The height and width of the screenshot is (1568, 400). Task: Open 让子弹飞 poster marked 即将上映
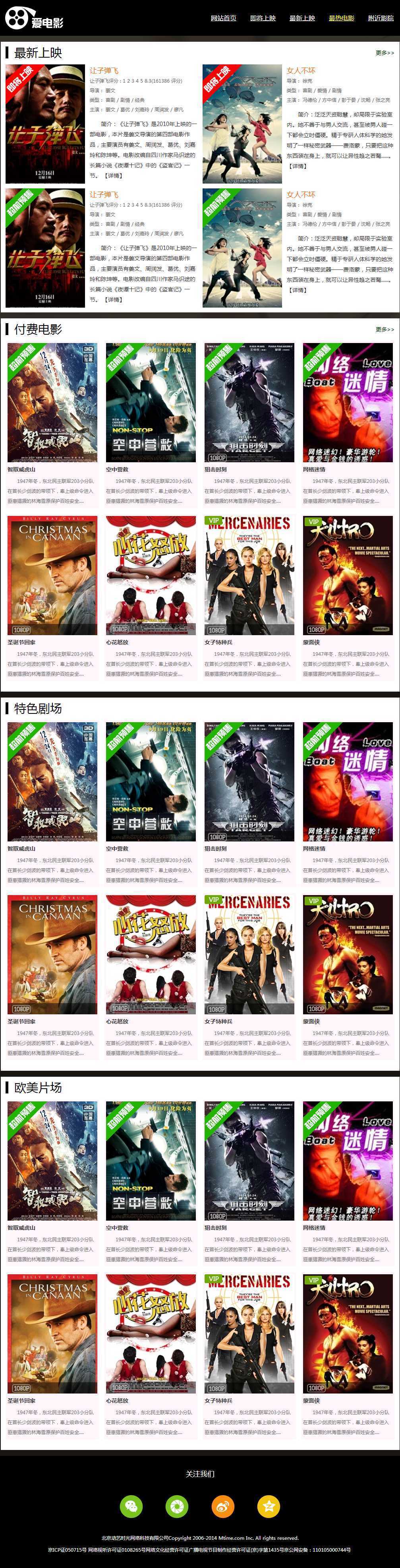coord(45,124)
